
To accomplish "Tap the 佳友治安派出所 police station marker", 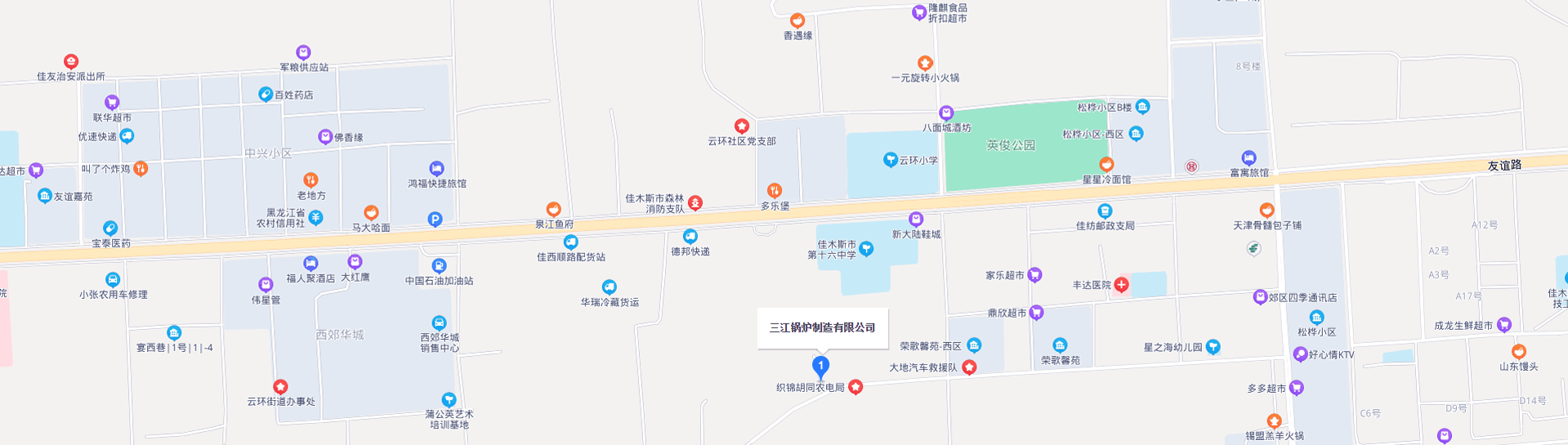I will [x=71, y=61].
